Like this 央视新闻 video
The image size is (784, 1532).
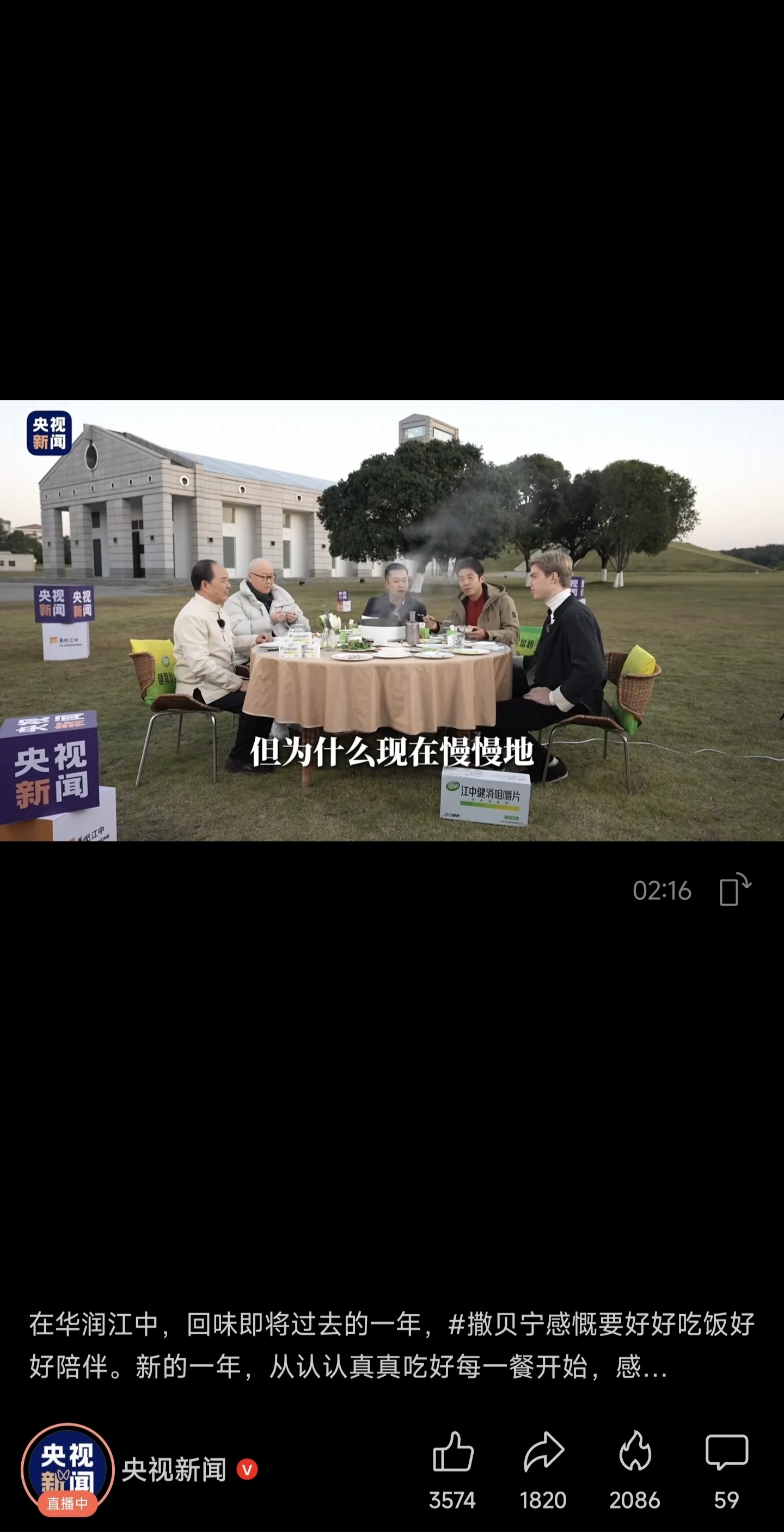[453, 1452]
